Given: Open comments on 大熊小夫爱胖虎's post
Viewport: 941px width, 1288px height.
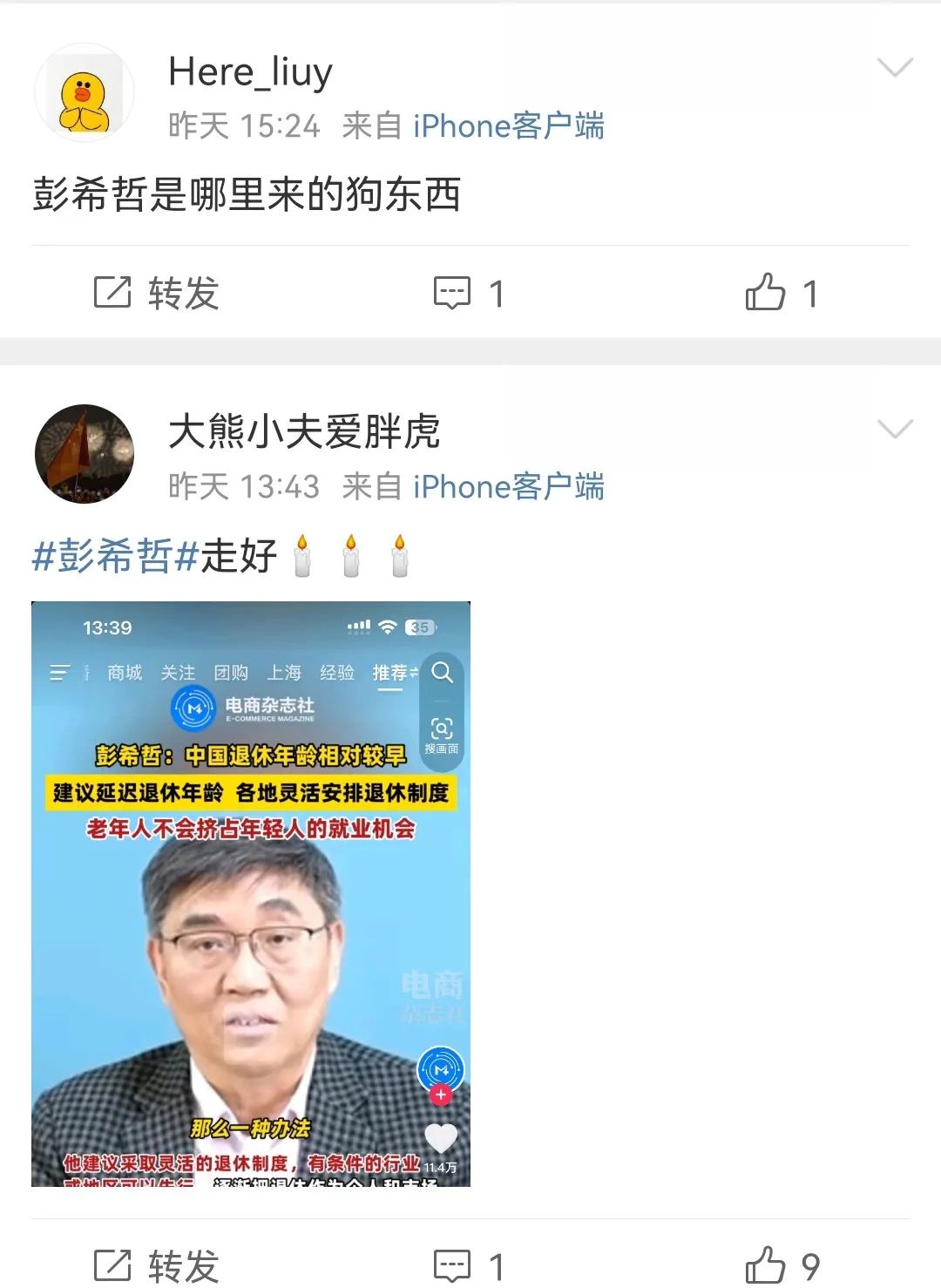Looking at the screenshot, I should [469, 1265].
